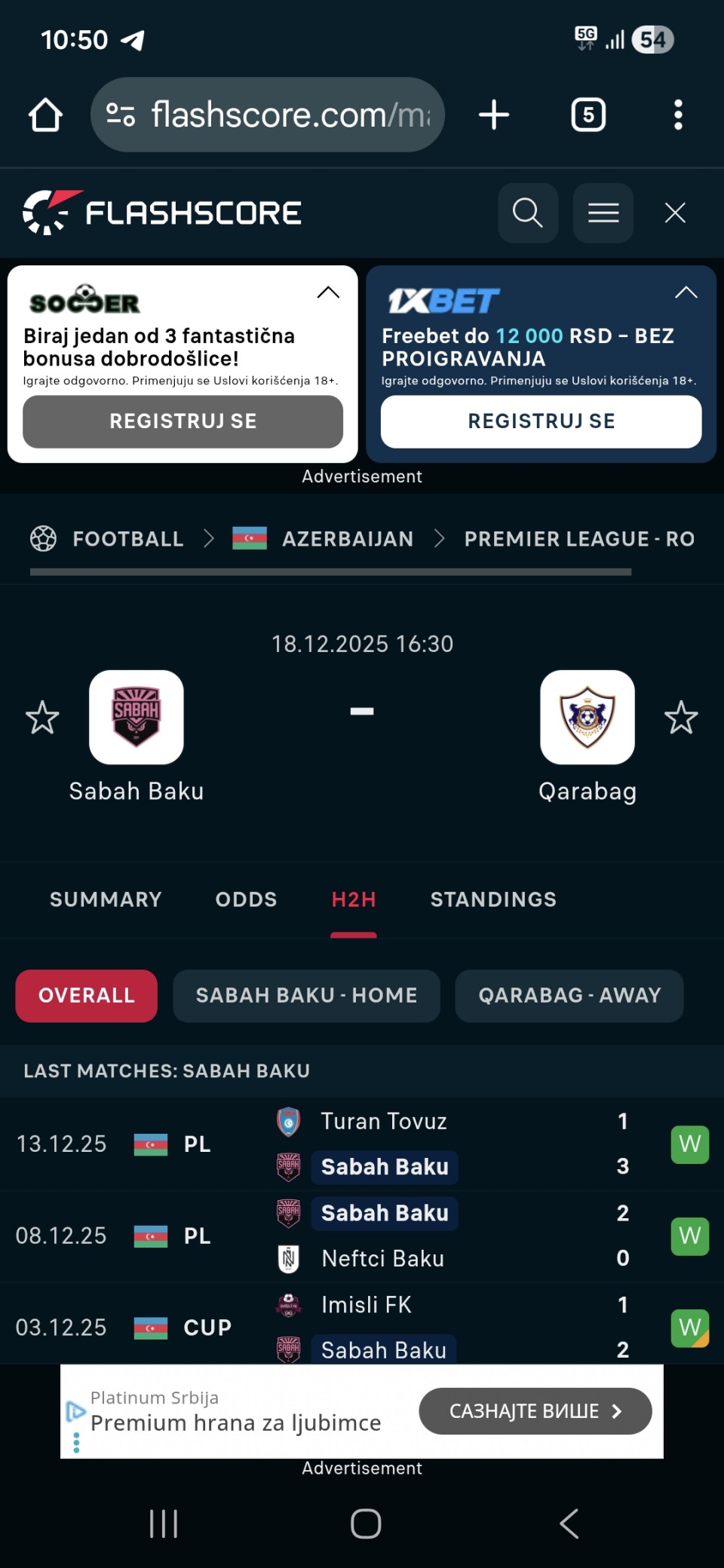Filter by Qarabag - Away
724x1568 pixels.
click(569, 996)
